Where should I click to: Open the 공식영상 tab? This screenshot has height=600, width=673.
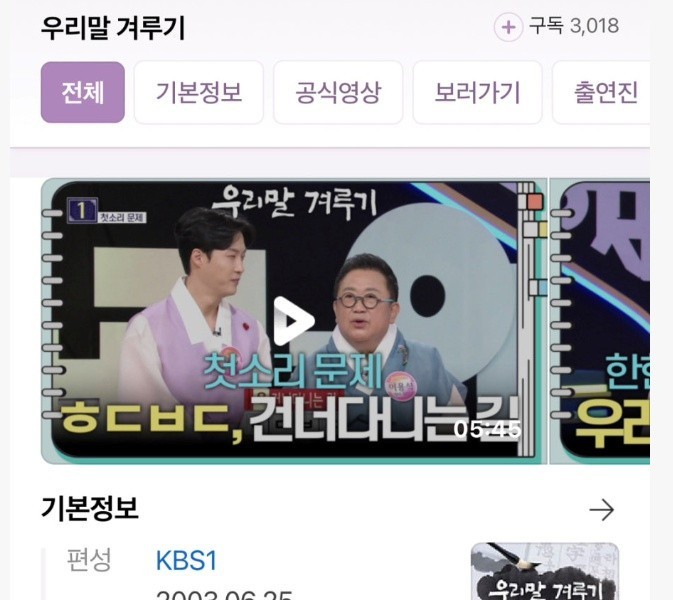[338, 93]
